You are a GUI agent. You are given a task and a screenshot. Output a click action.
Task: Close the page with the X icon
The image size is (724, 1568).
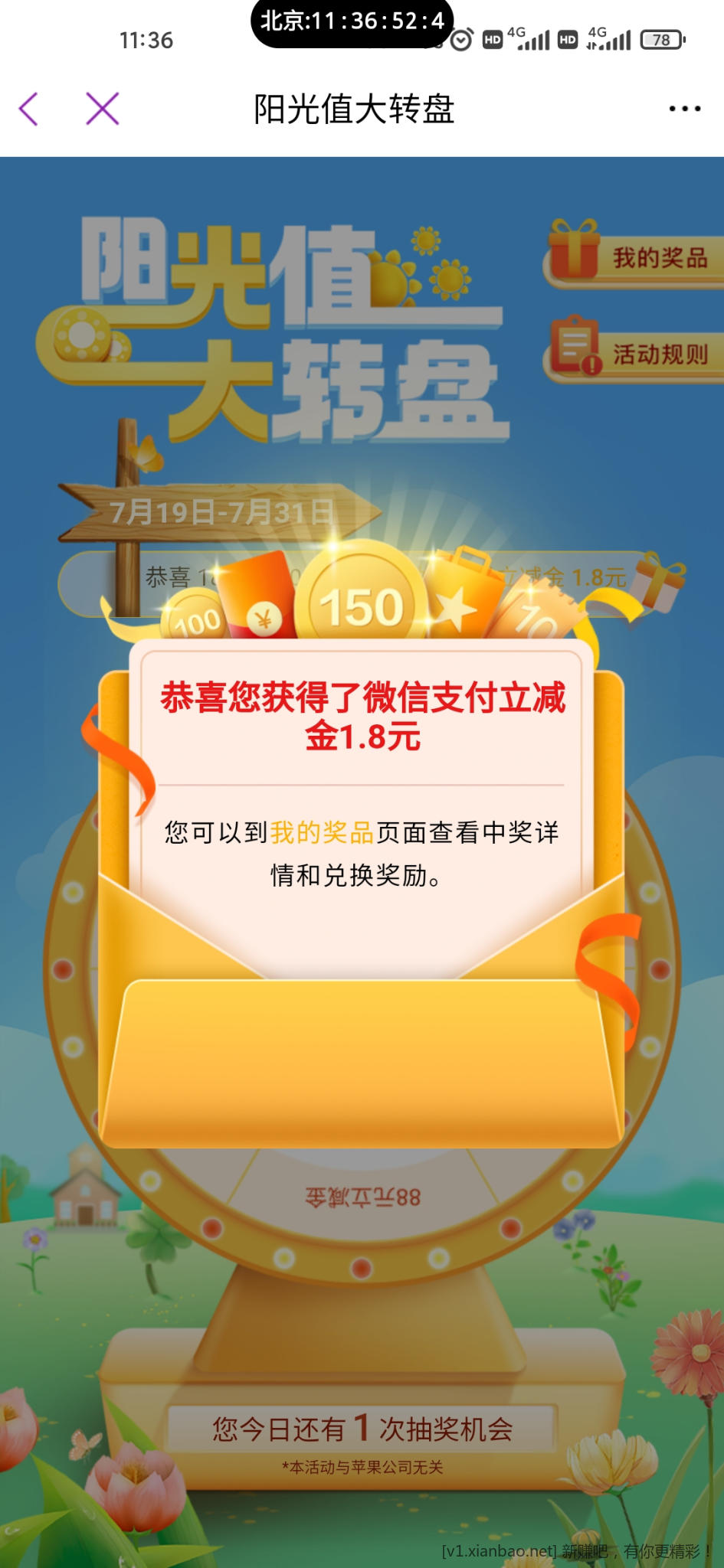[x=102, y=109]
